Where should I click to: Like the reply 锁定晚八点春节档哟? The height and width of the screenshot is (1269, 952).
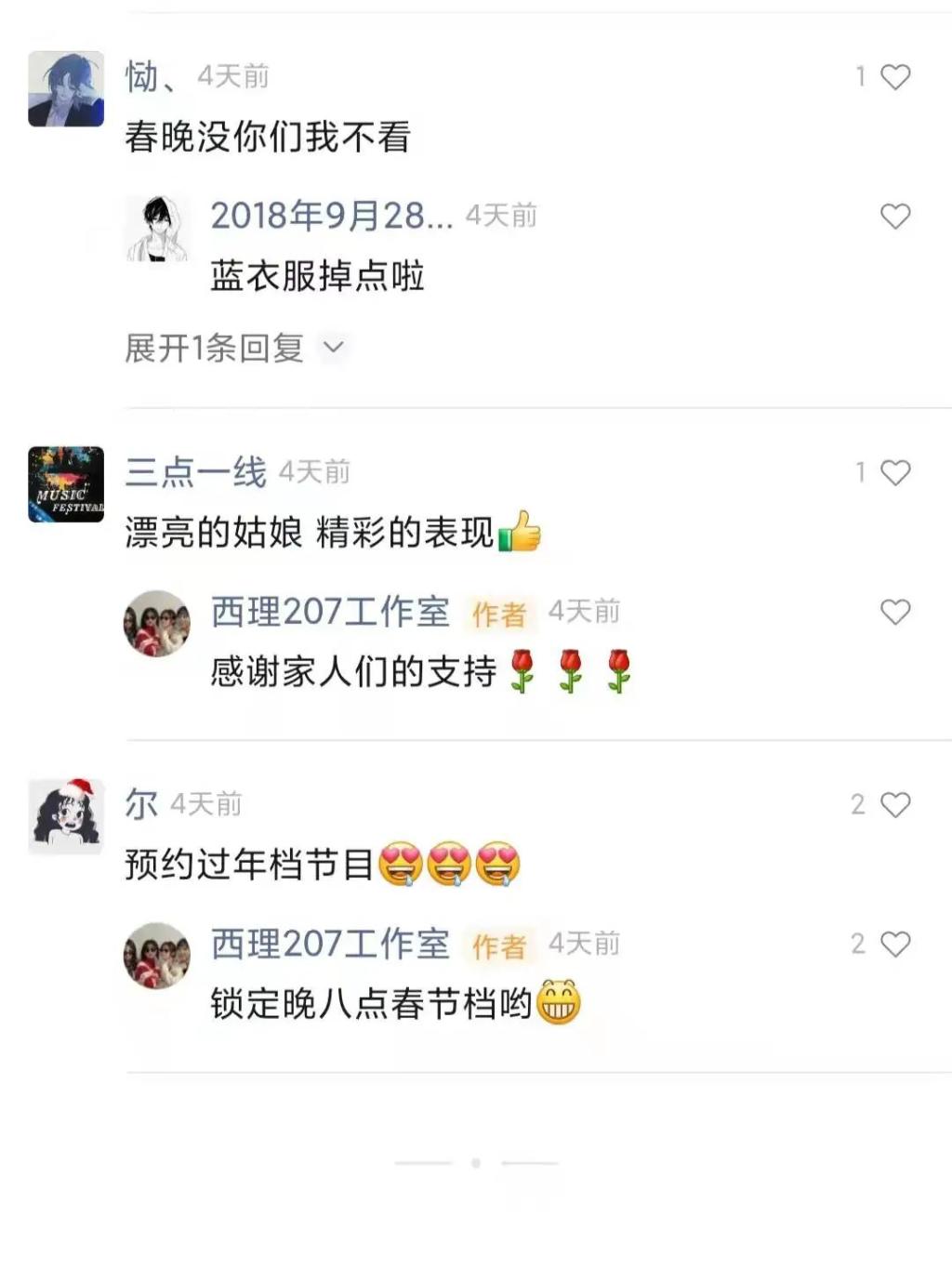tap(894, 945)
